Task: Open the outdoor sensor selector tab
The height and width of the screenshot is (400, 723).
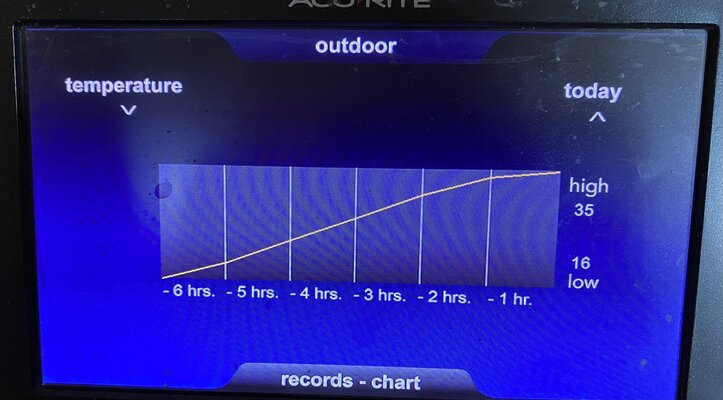Action: 355,46
